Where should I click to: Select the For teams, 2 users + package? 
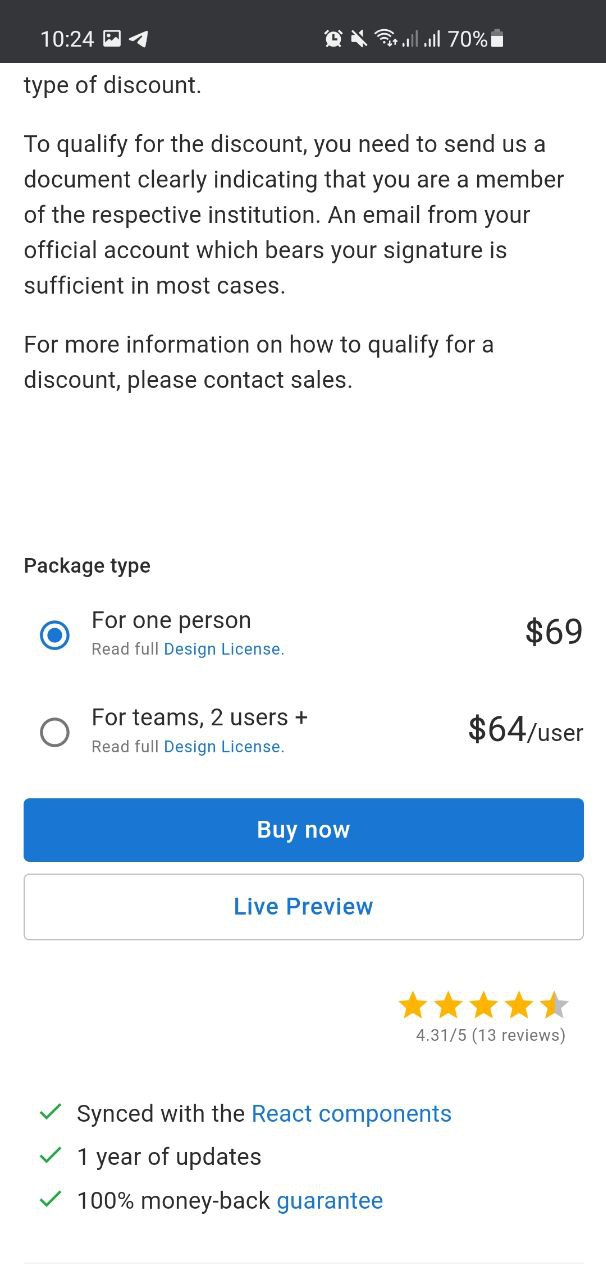pos(55,733)
